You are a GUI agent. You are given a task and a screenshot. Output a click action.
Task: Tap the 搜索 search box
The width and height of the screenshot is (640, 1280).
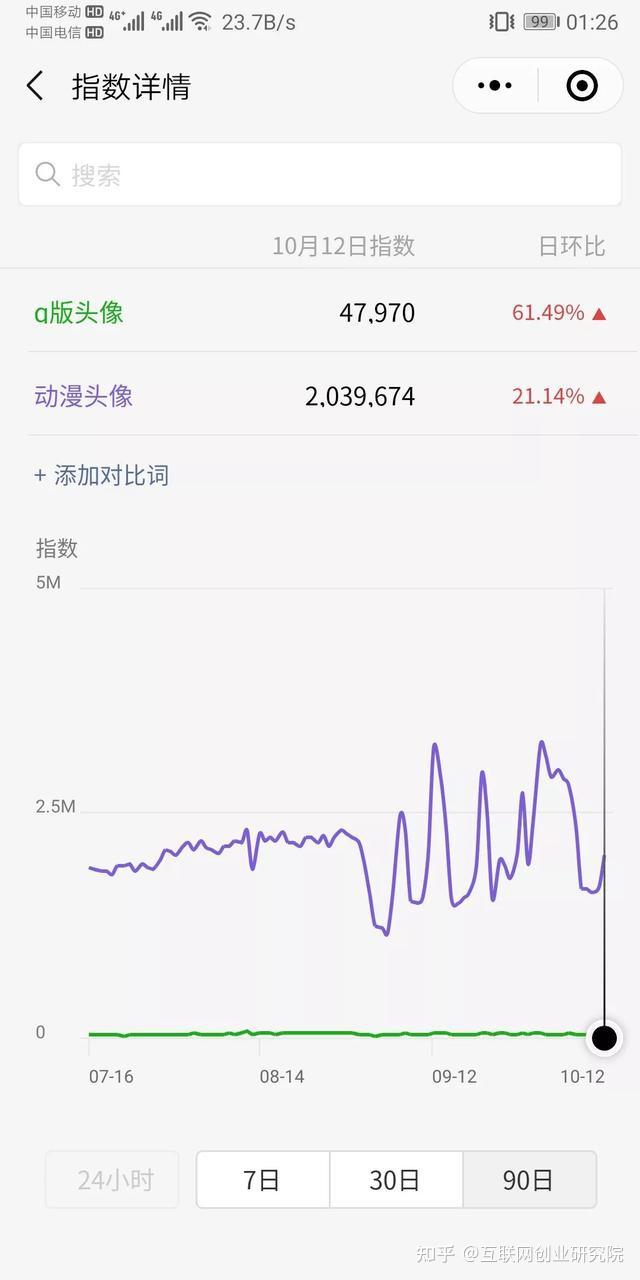click(x=320, y=175)
